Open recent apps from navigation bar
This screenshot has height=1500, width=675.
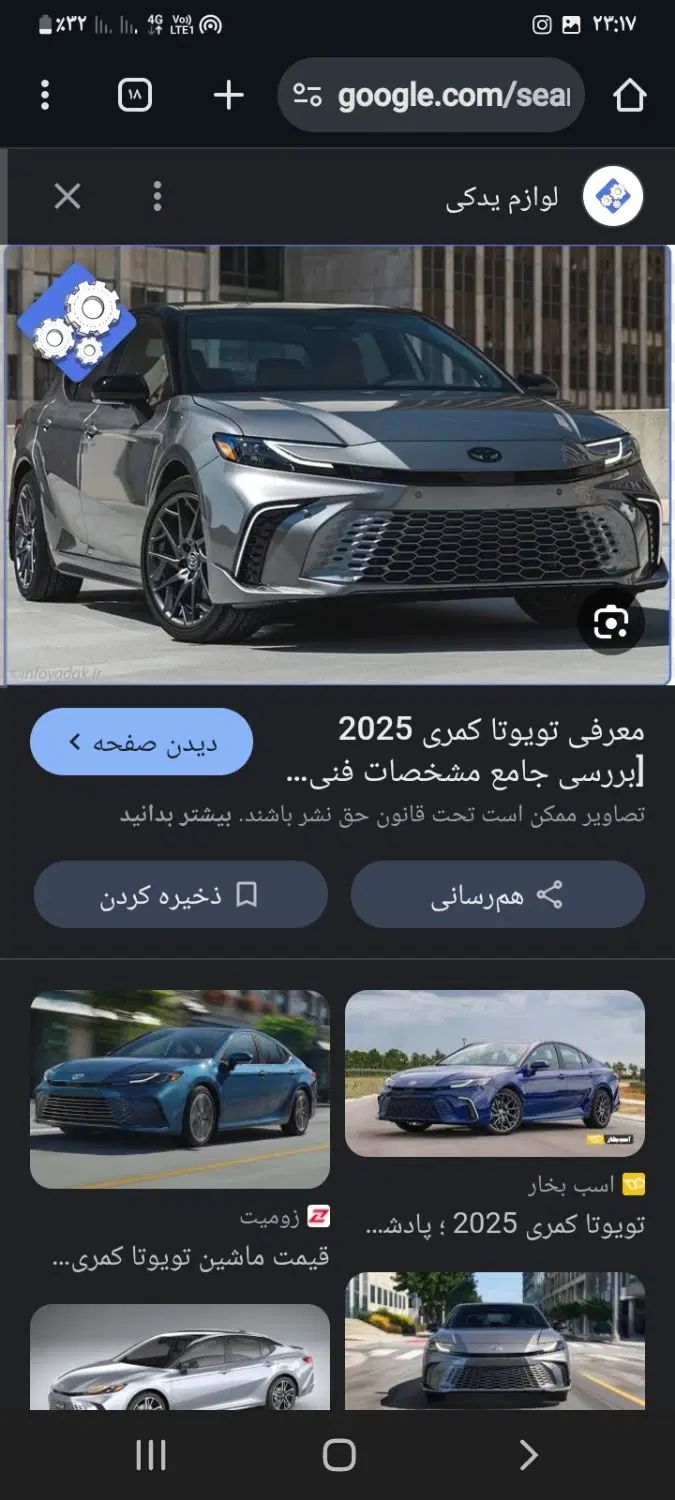click(x=150, y=1455)
